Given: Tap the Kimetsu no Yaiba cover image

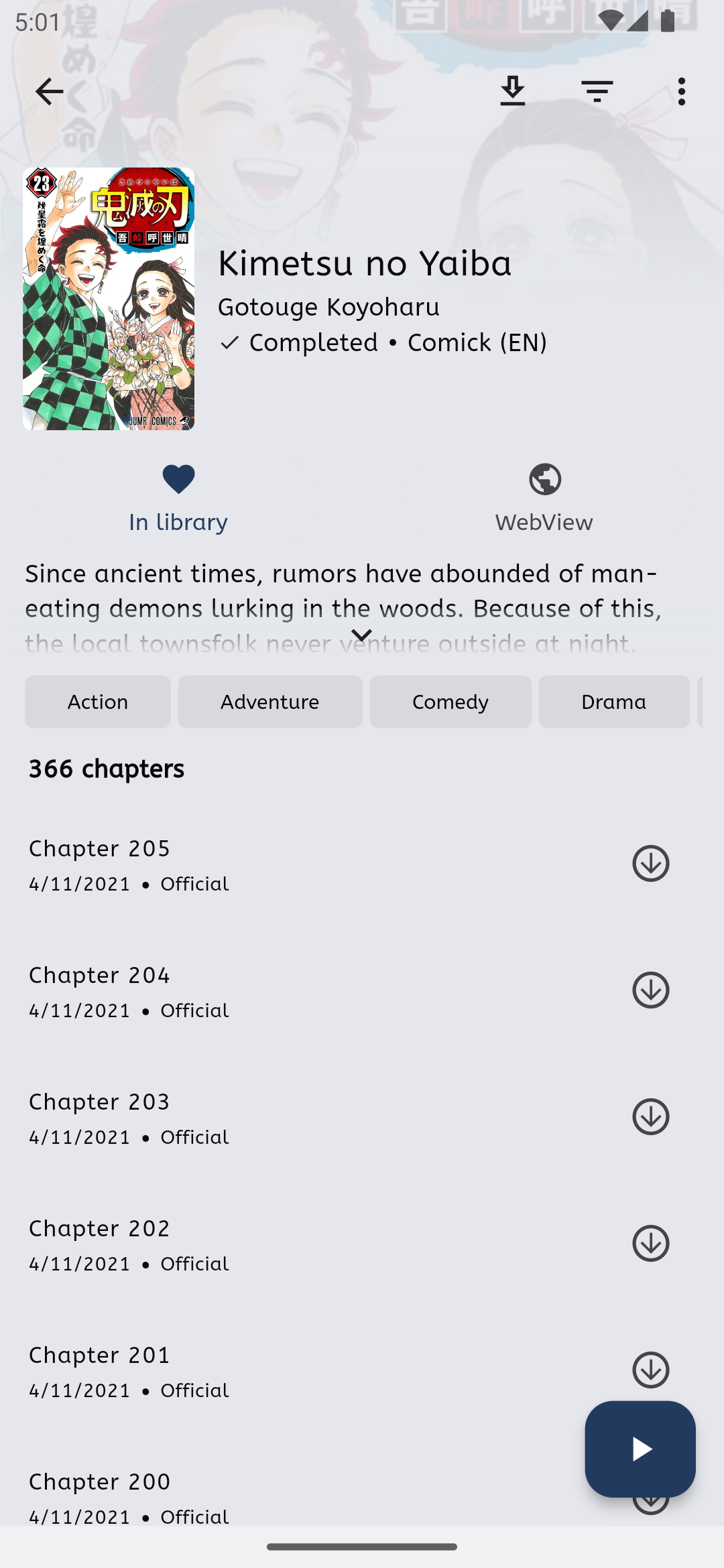Looking at the screenshot, I should coord(109,299).
